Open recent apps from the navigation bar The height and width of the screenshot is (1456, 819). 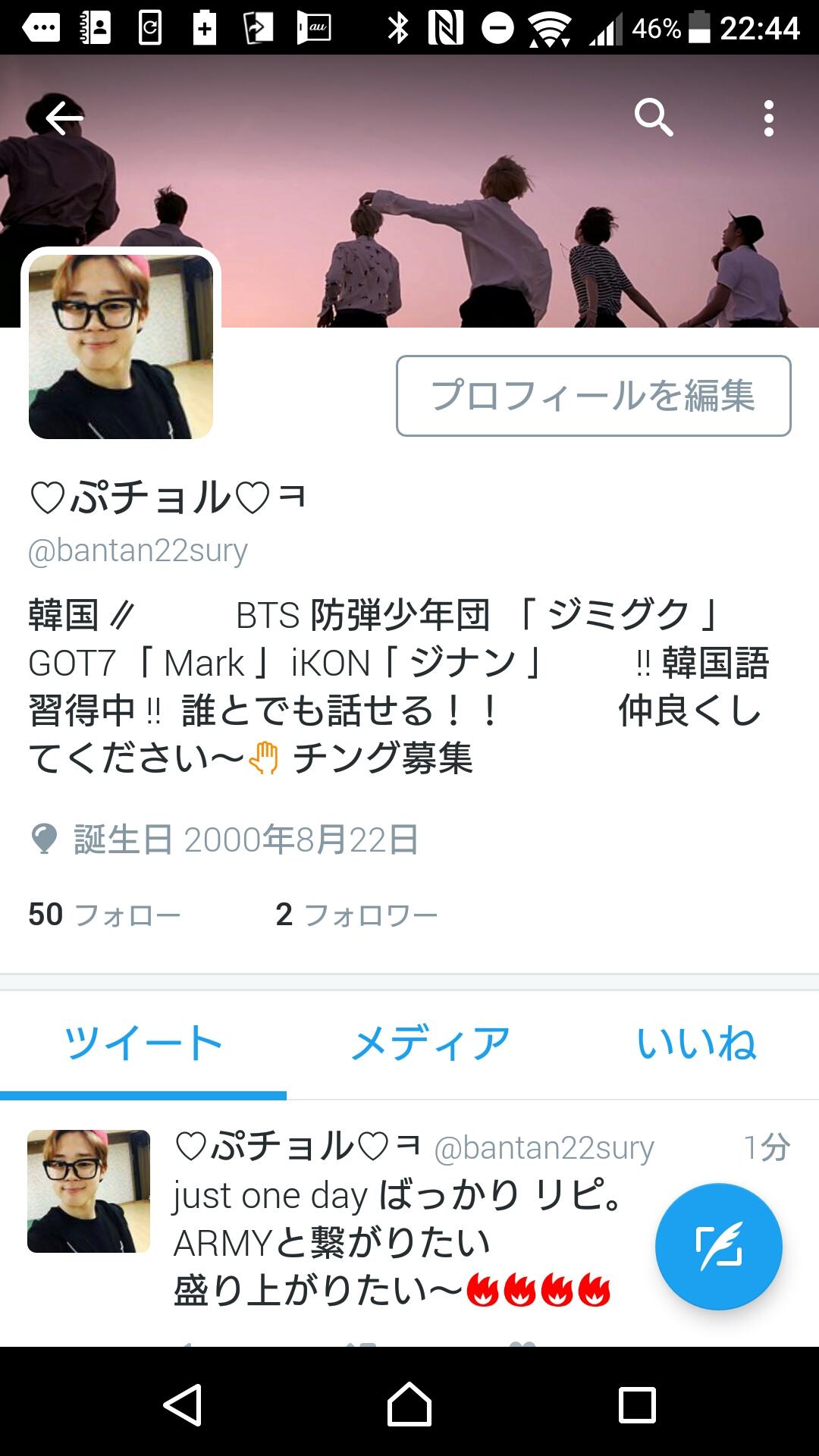tap(637, 1404)
